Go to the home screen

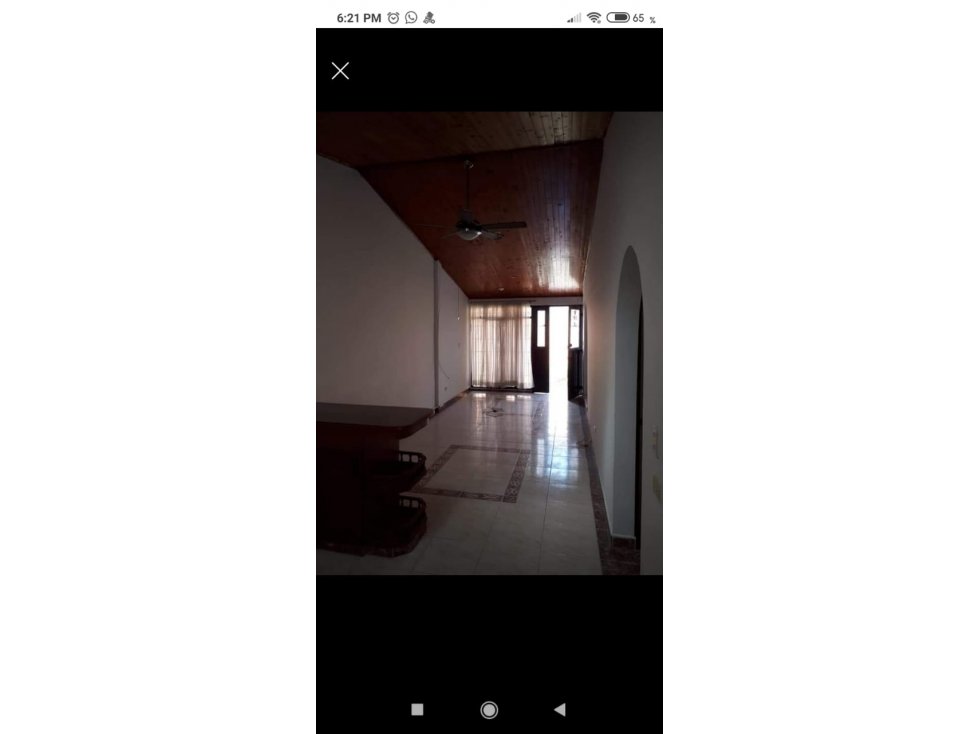click(489, 709)
